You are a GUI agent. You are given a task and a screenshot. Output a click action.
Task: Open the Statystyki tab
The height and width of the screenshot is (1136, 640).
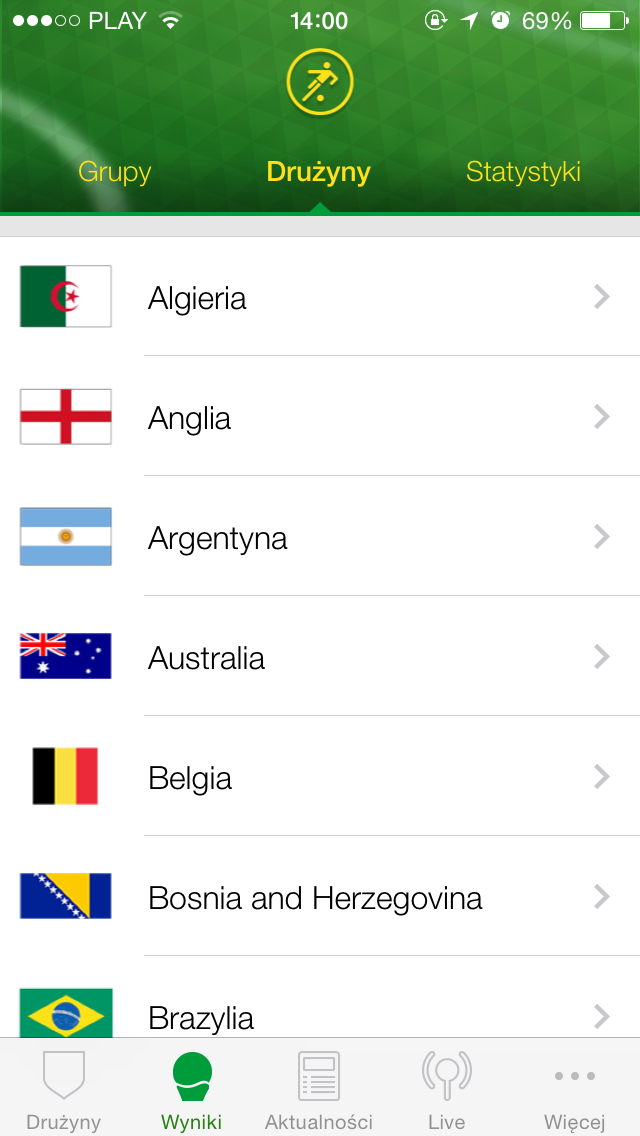523,172
